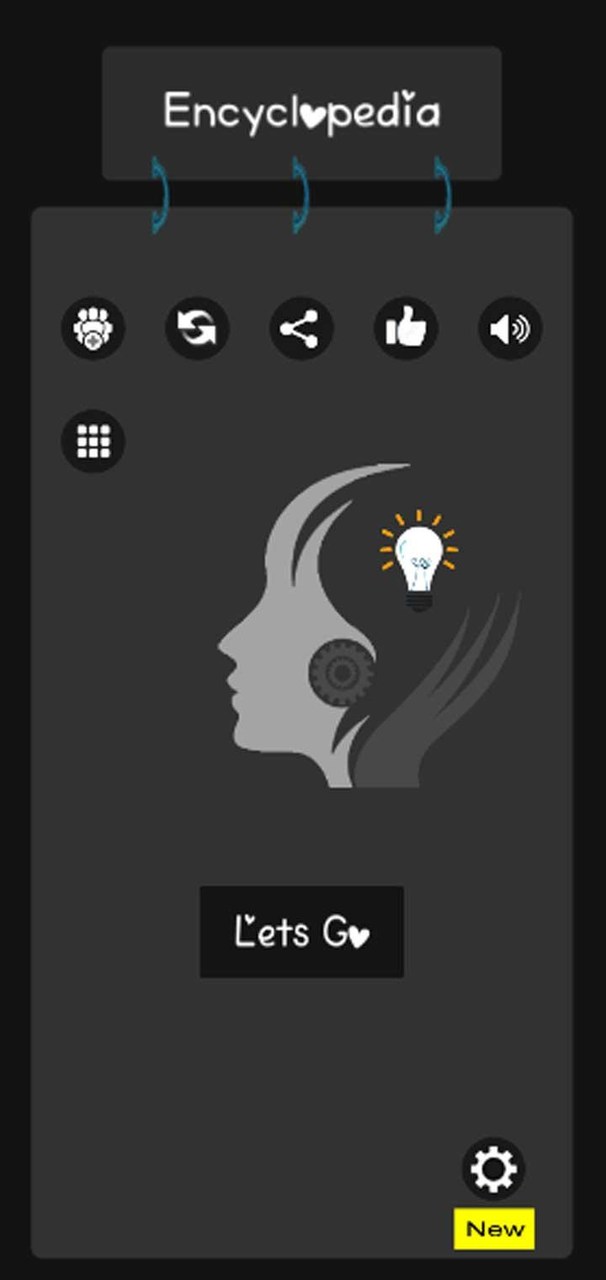The height and width of the screenshot is (1280, 606).
Task: Open settings via the gear icon
Action: [x=493, y=1169]
